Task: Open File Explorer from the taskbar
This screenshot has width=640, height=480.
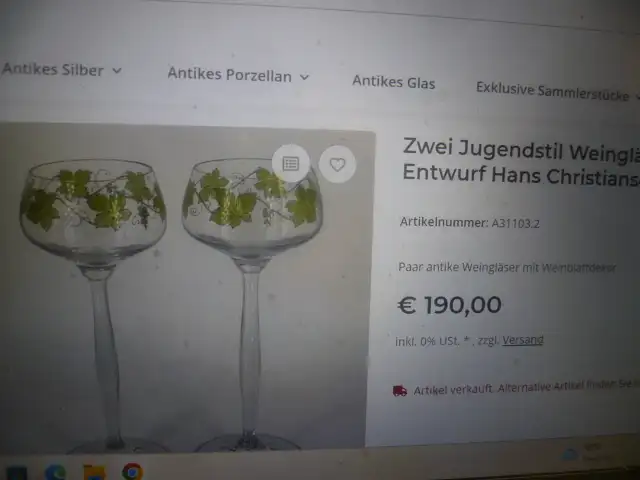Action: [93, 471]
